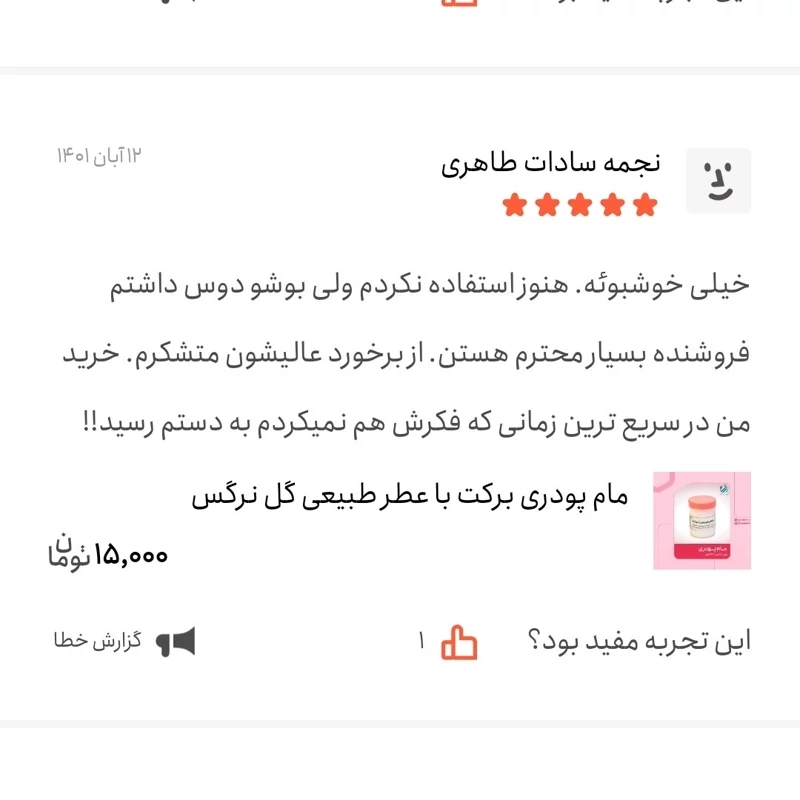Open the مام پودری برکت product thumbnail
This screenshot has width=800, height=800.
tap(701, 521)
